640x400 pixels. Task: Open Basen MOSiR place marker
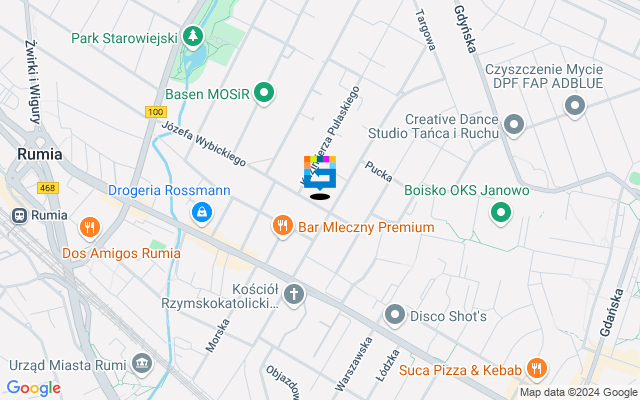pyautogui.click(x=265, y=94)
